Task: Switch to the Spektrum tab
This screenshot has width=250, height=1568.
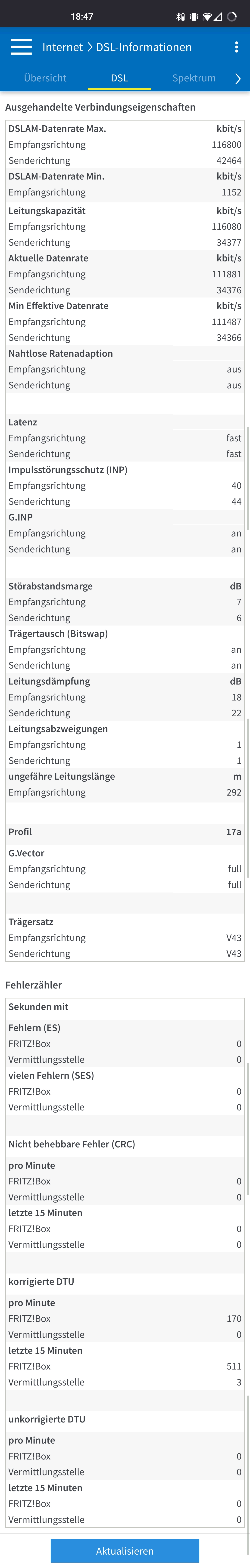Action: (194, 78)
